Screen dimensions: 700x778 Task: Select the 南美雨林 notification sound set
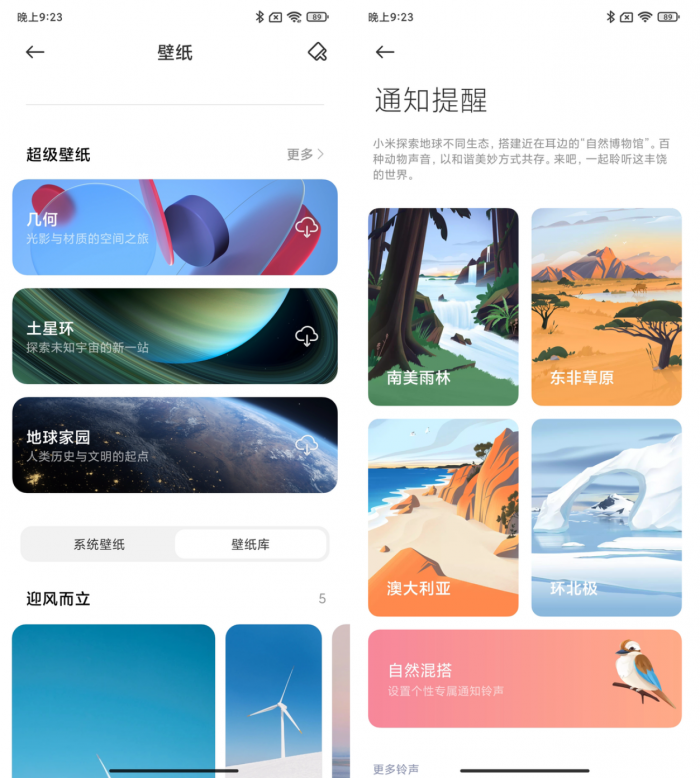point(443,306)
